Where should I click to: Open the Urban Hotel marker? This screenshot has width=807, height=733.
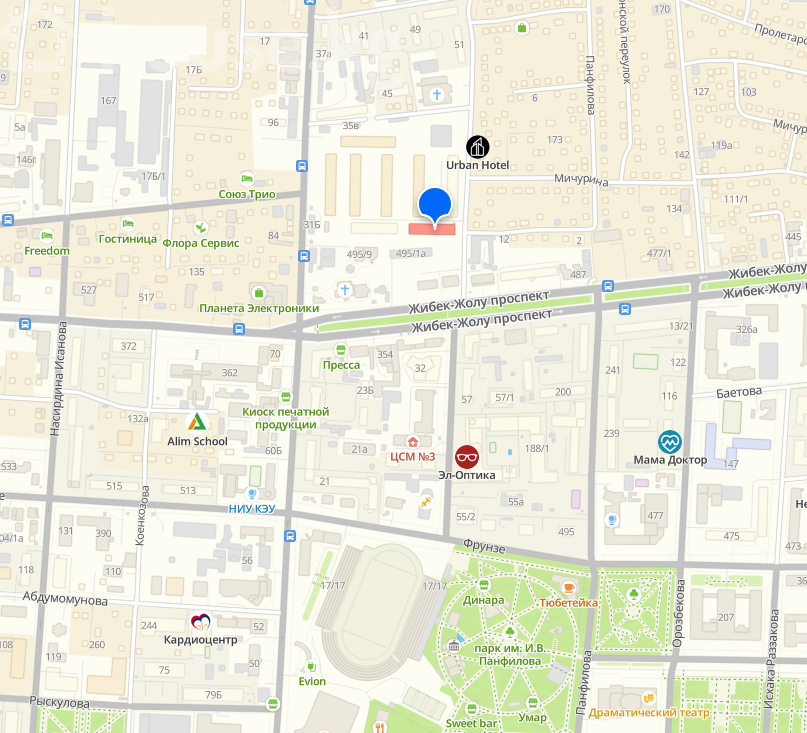coord(478,147)
